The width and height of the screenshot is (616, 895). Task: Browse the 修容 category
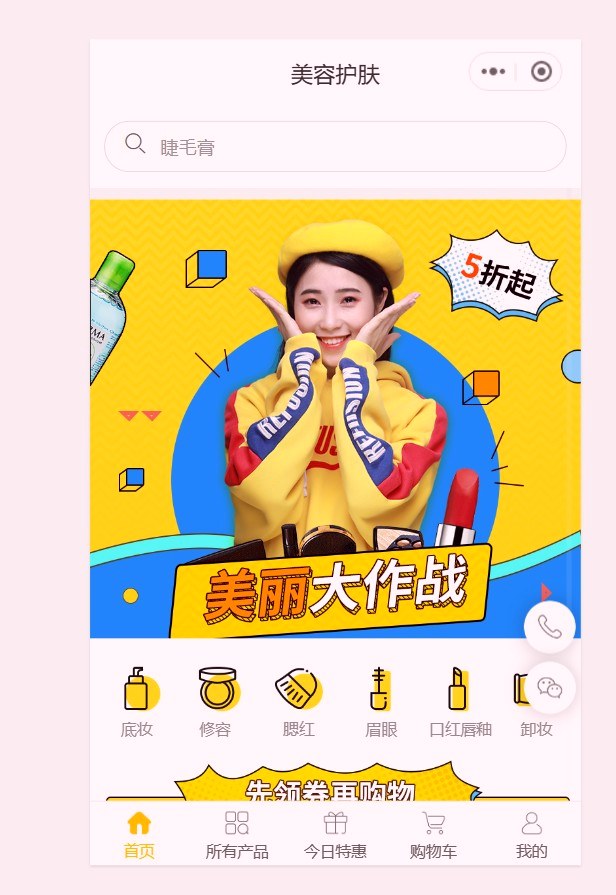pyautogui.click(x=216, y=702)
